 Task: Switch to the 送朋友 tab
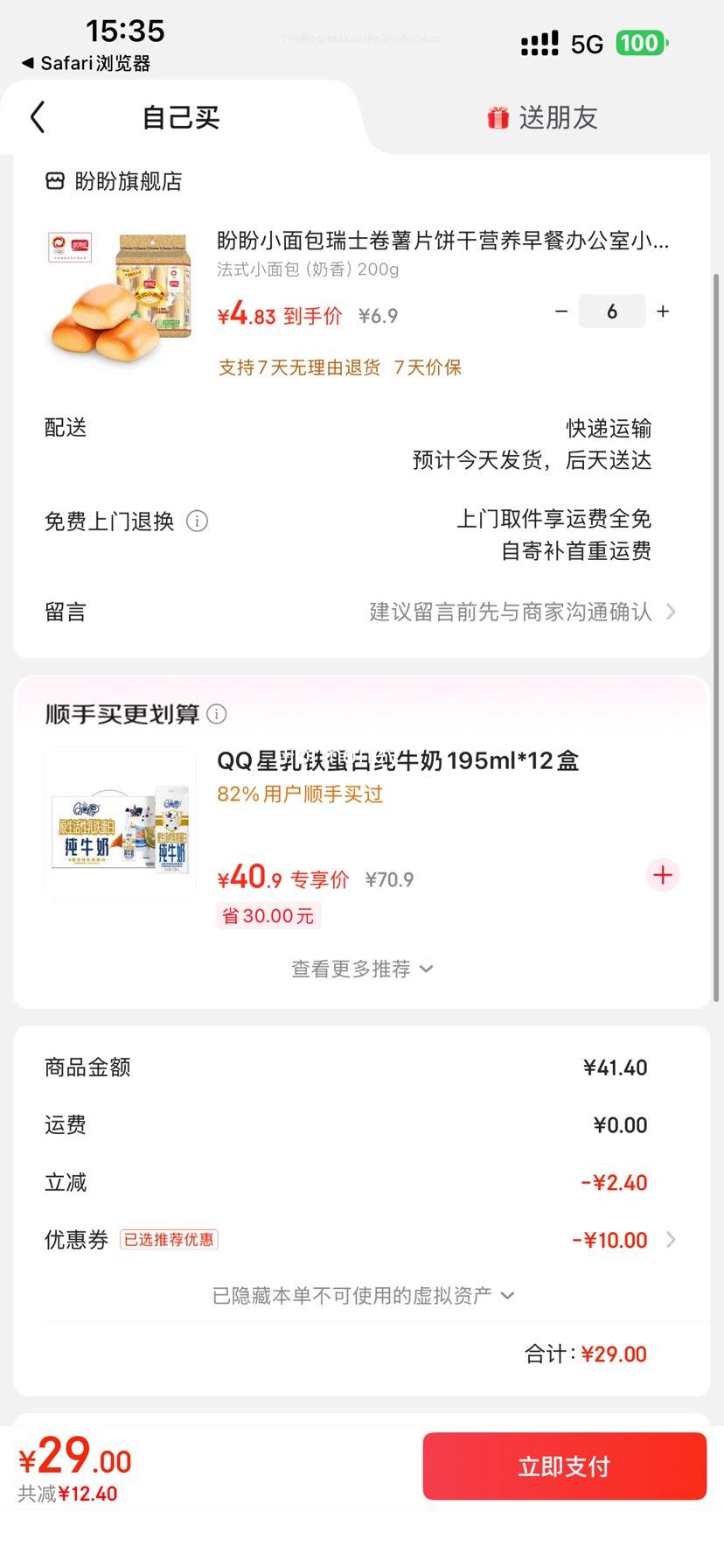(542, 117)
